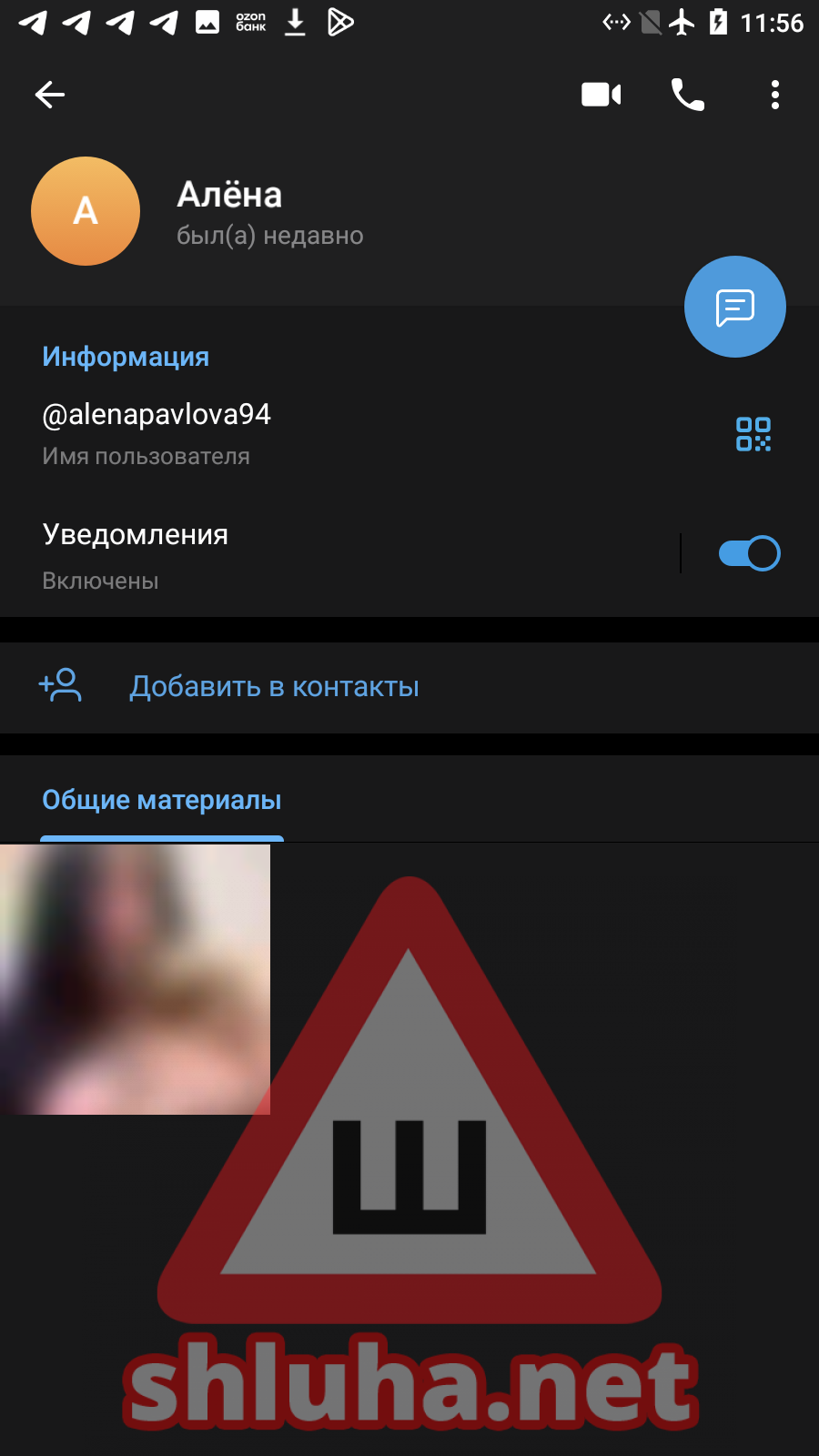Tap the blue message button

[735, 307]
